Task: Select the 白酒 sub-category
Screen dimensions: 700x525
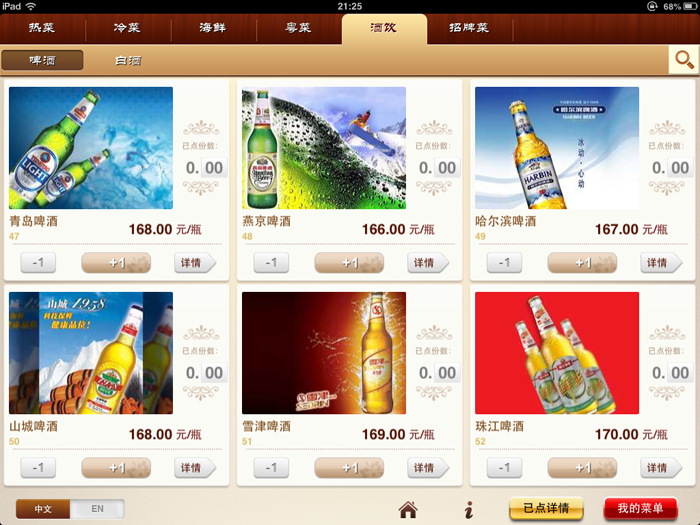Action: [x=128, y=61]
